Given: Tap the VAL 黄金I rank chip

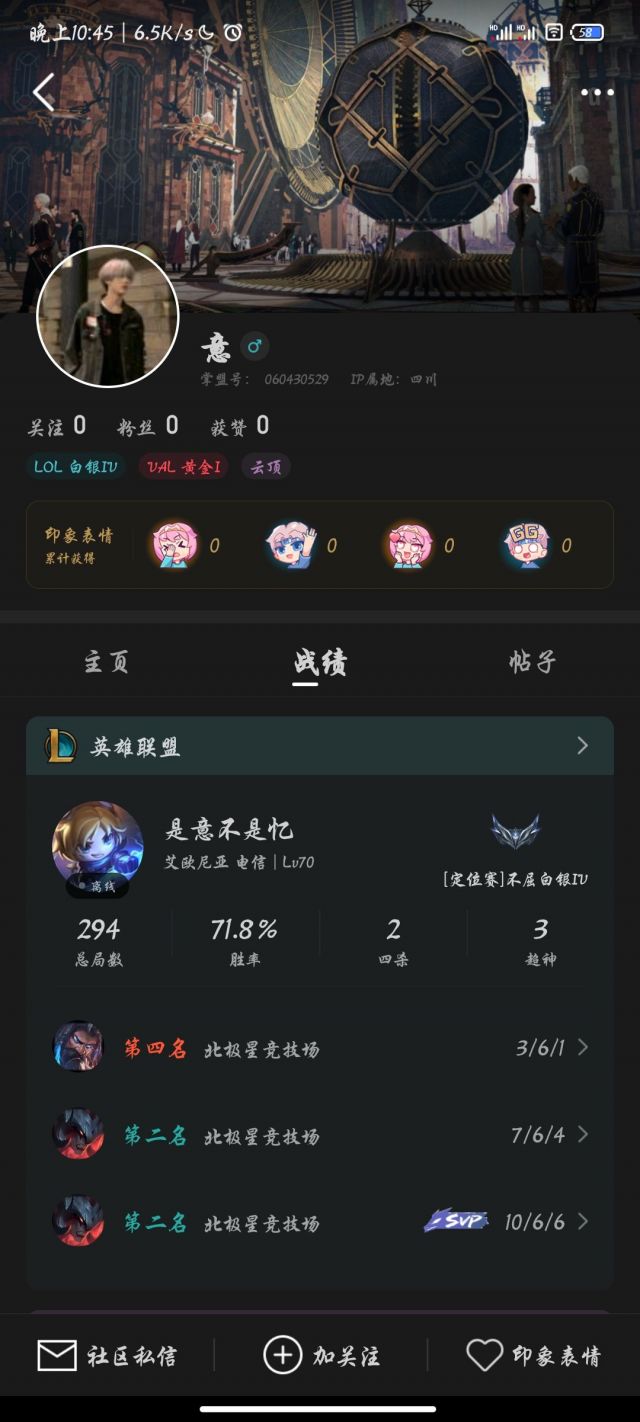Looking at the screenshot, I should tap(183, 466).
